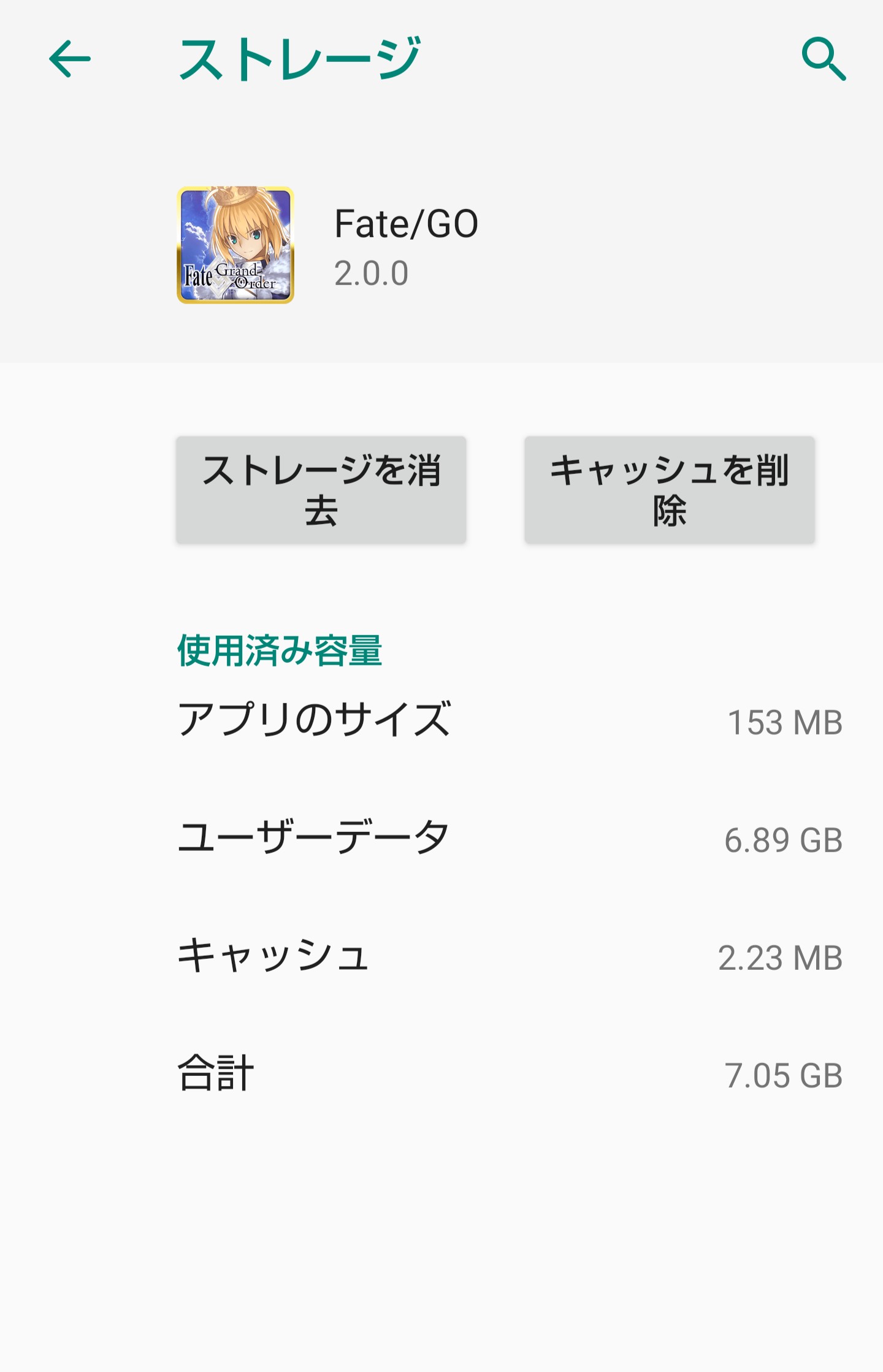This screenshot has width=883, height=1372.
Task: Open the search magnifier icon
Action: 824,59
